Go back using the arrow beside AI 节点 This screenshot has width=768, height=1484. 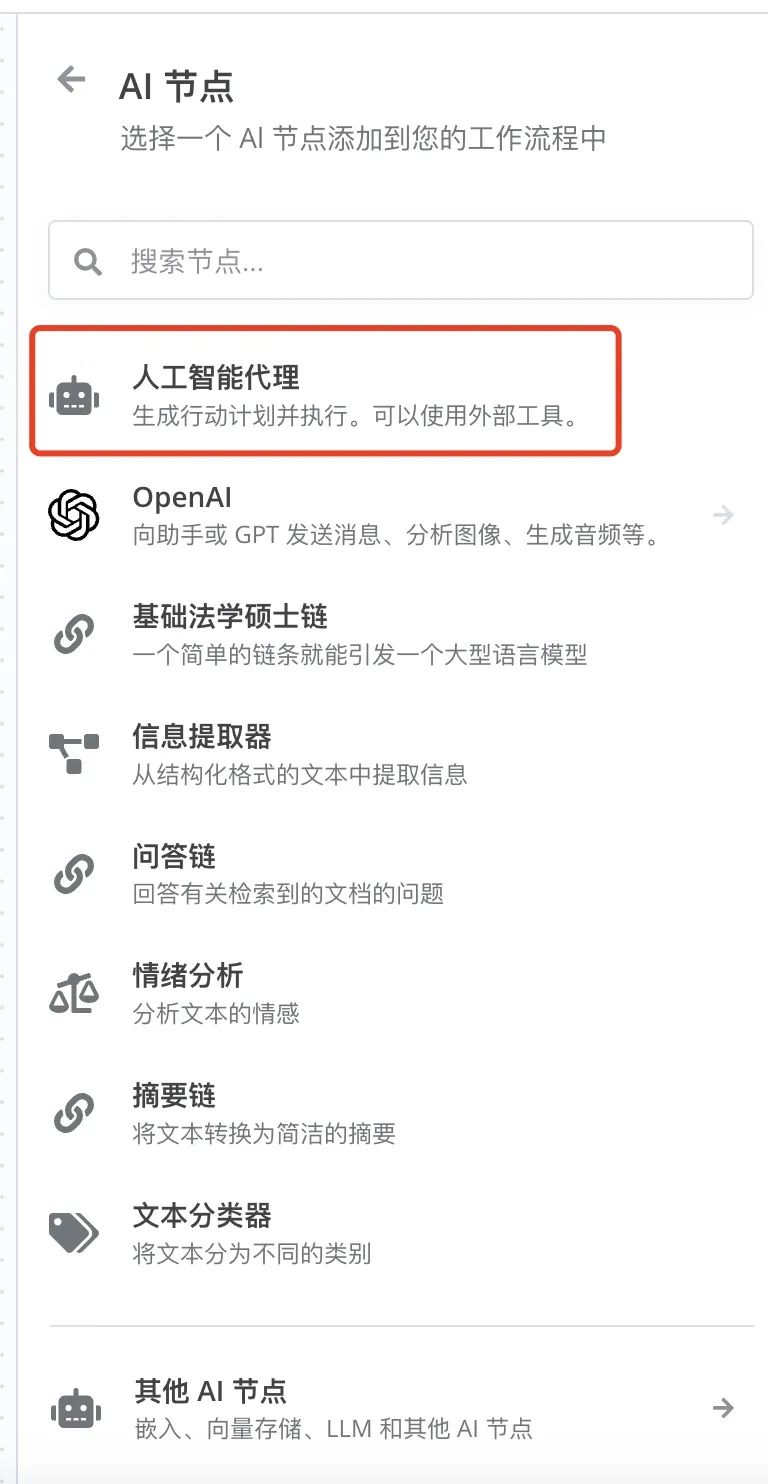click(71, 80)
